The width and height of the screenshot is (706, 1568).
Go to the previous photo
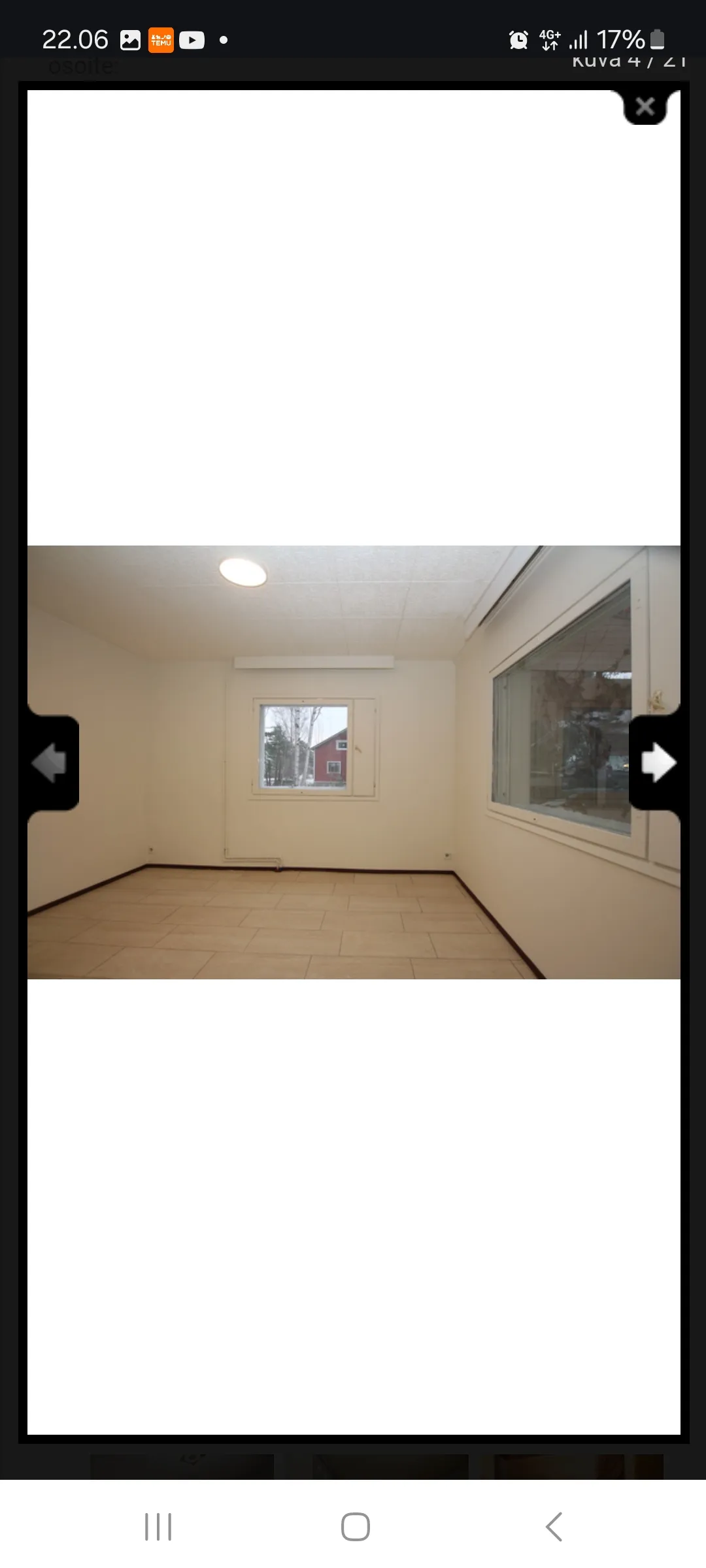[x=51, y=762]
